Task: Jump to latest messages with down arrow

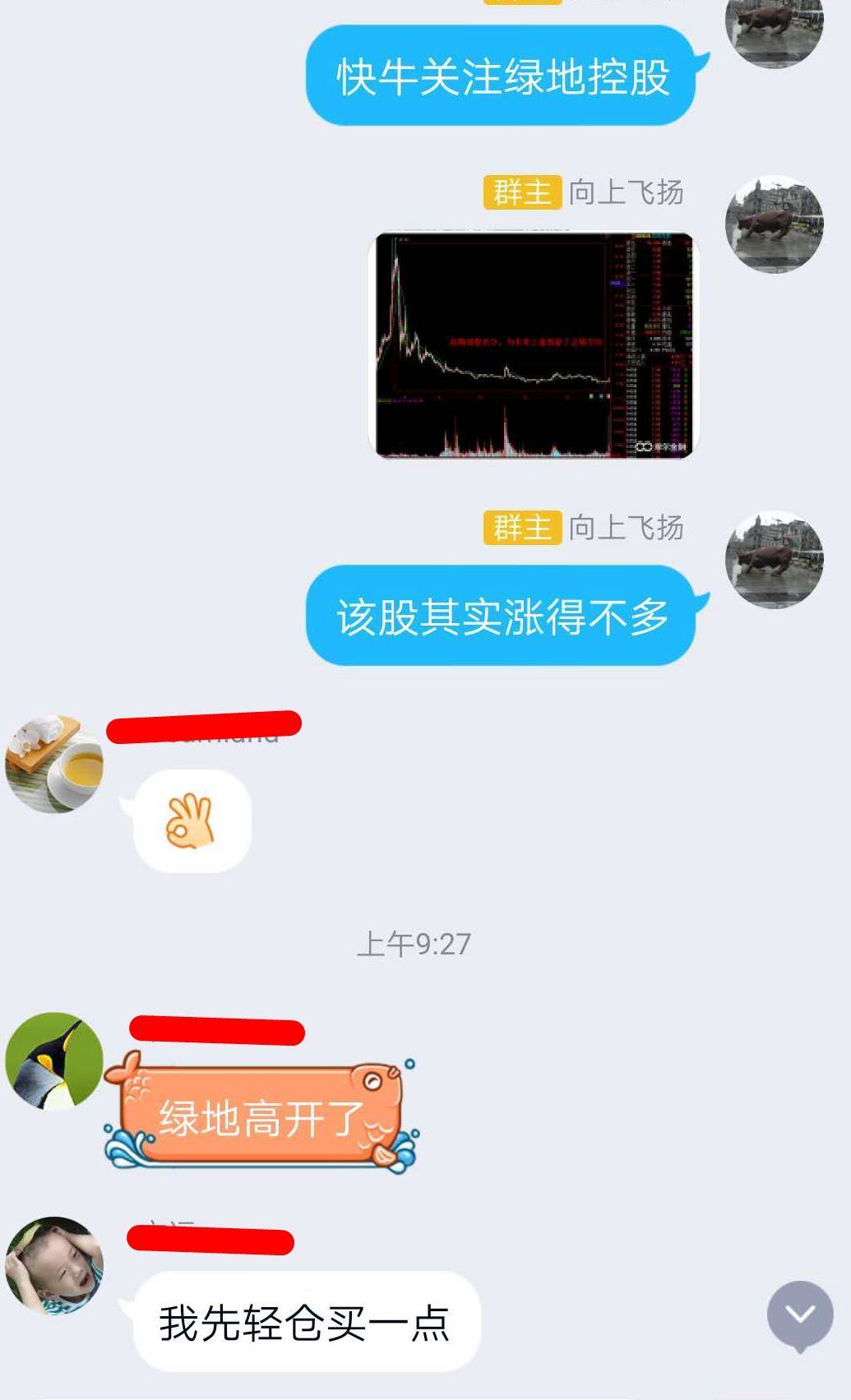Action: point(799,1314)
